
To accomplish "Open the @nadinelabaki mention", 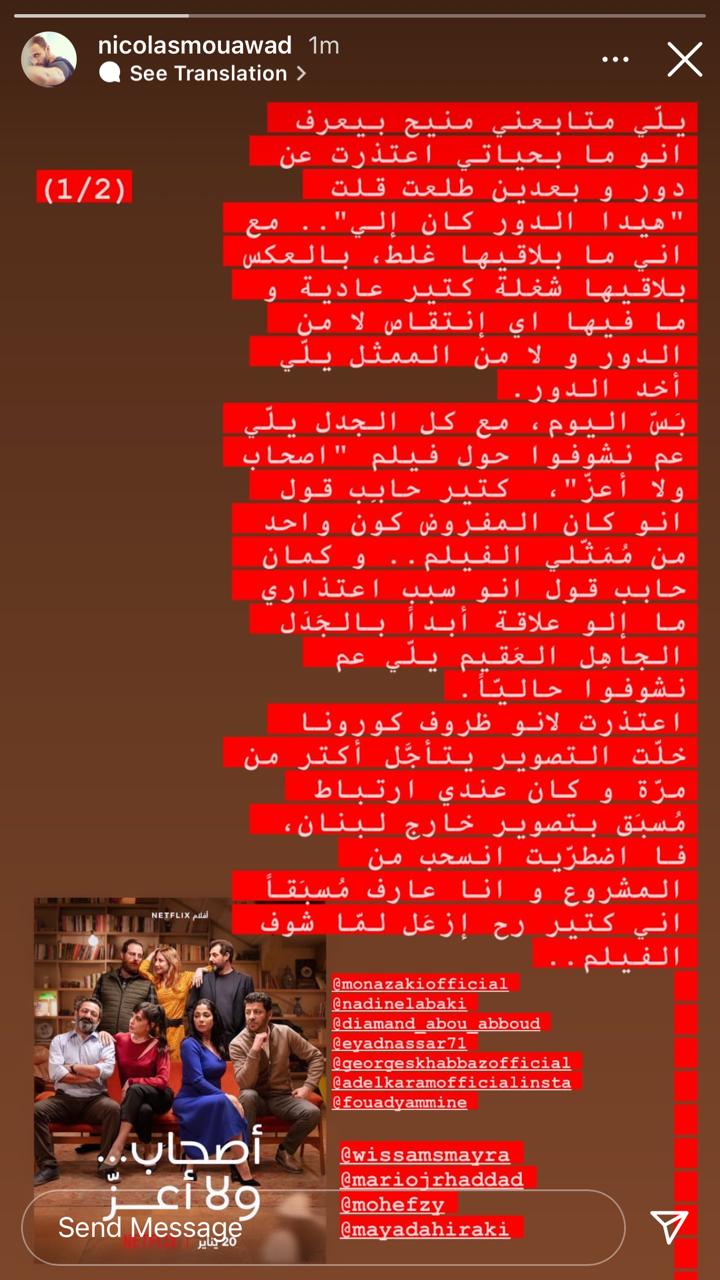I will point(400,1003).
